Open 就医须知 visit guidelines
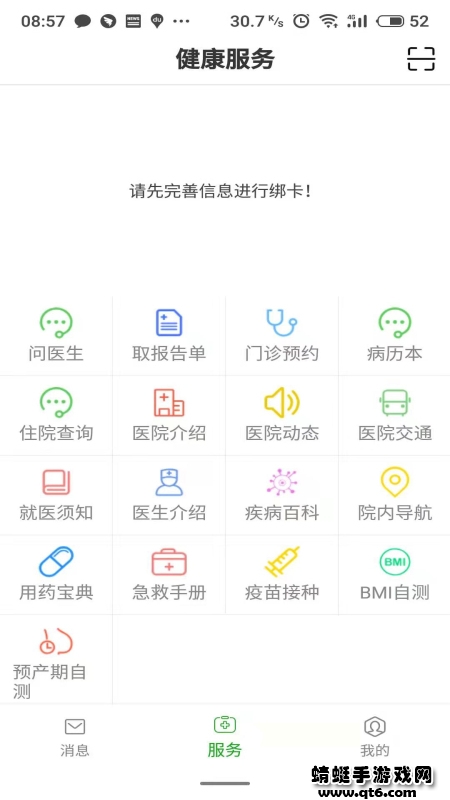This screenshot has height=800, width=450. click(x=56, y=495)
